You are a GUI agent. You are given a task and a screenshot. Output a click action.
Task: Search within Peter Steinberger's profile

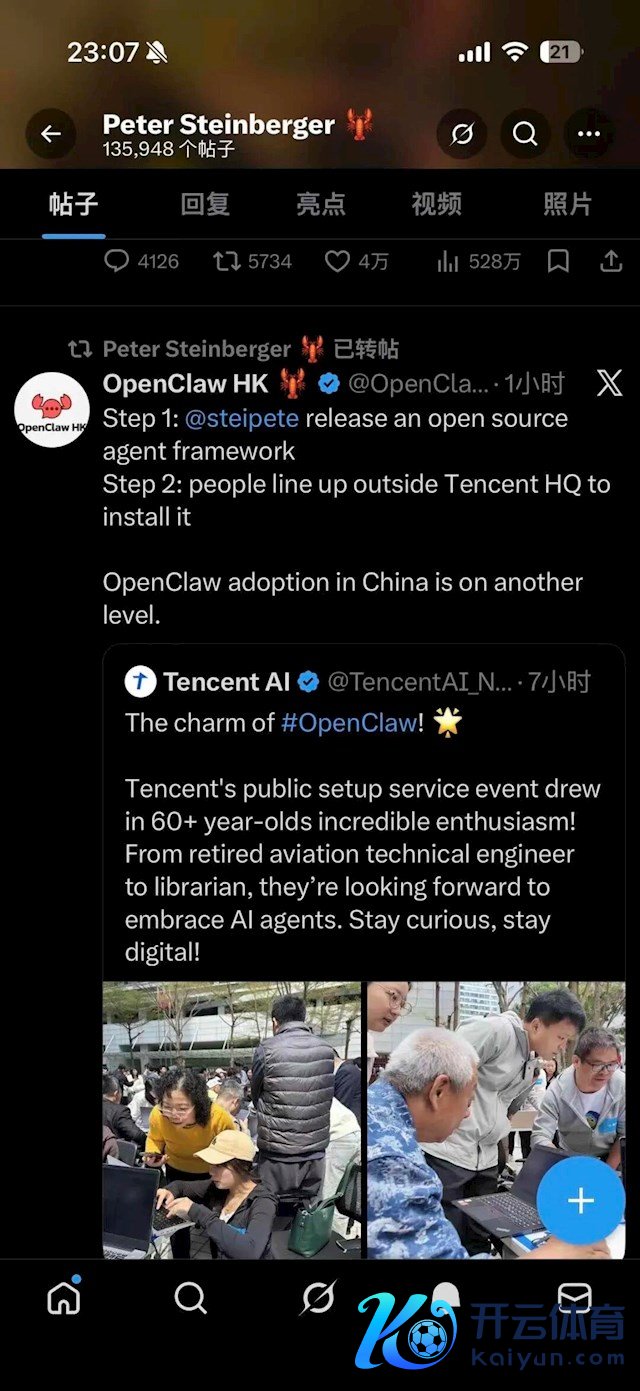(525, 134)
